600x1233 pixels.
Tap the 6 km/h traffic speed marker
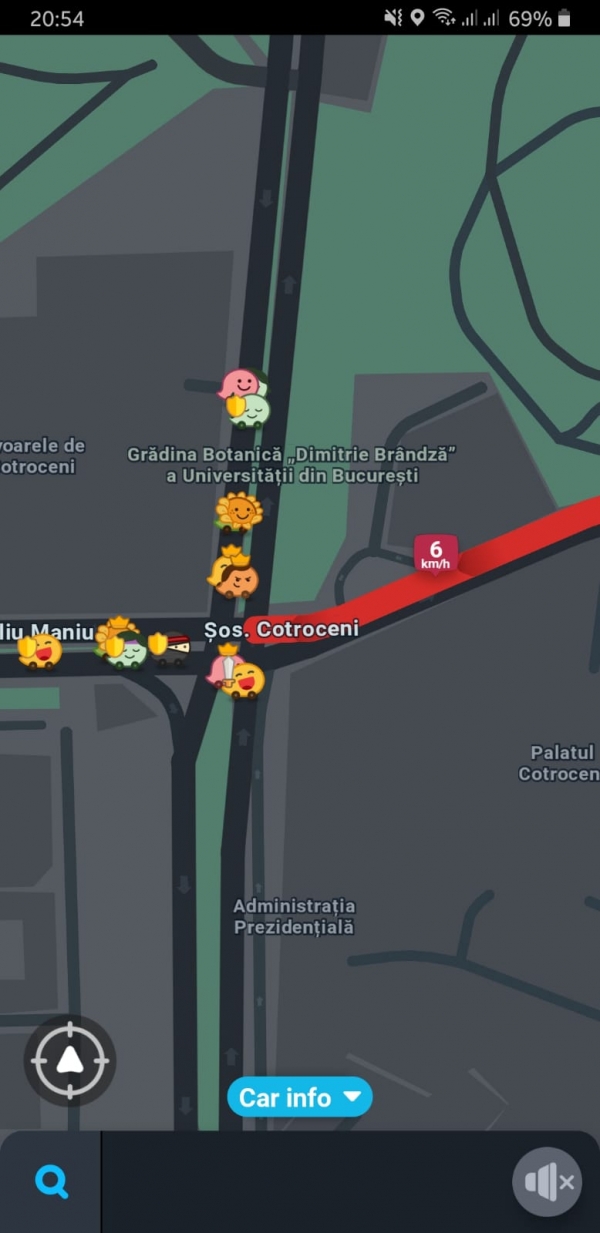coord(436,553)
